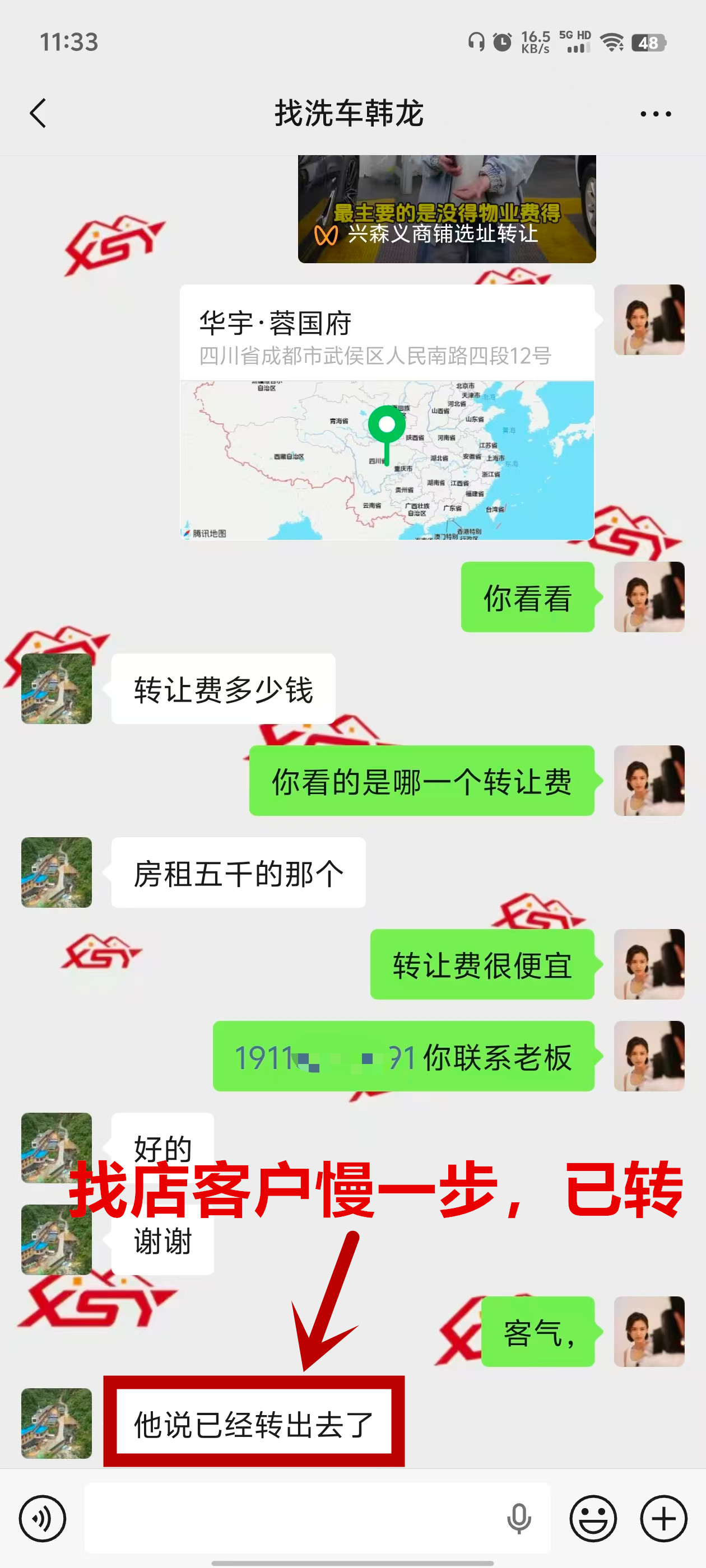
Task: Tap the phone number in the 你联系老板 message
Action: click(324, 1057)
